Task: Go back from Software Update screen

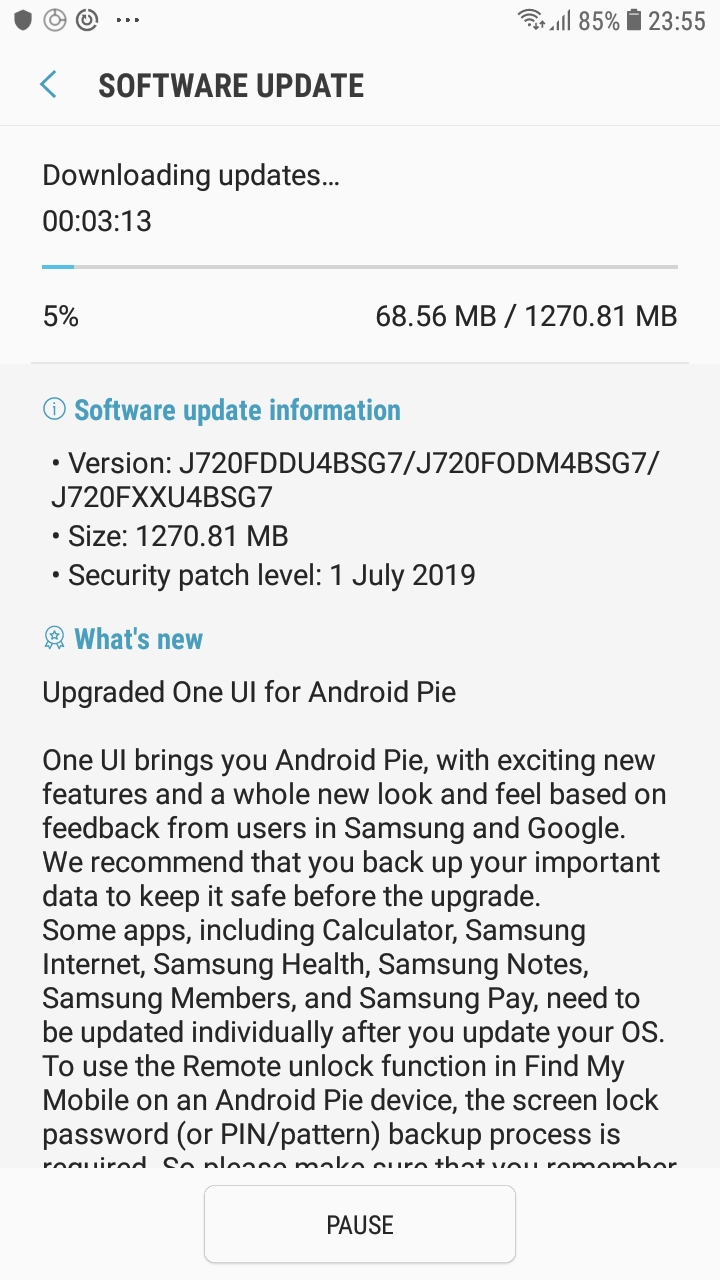Action: [48, 85]
